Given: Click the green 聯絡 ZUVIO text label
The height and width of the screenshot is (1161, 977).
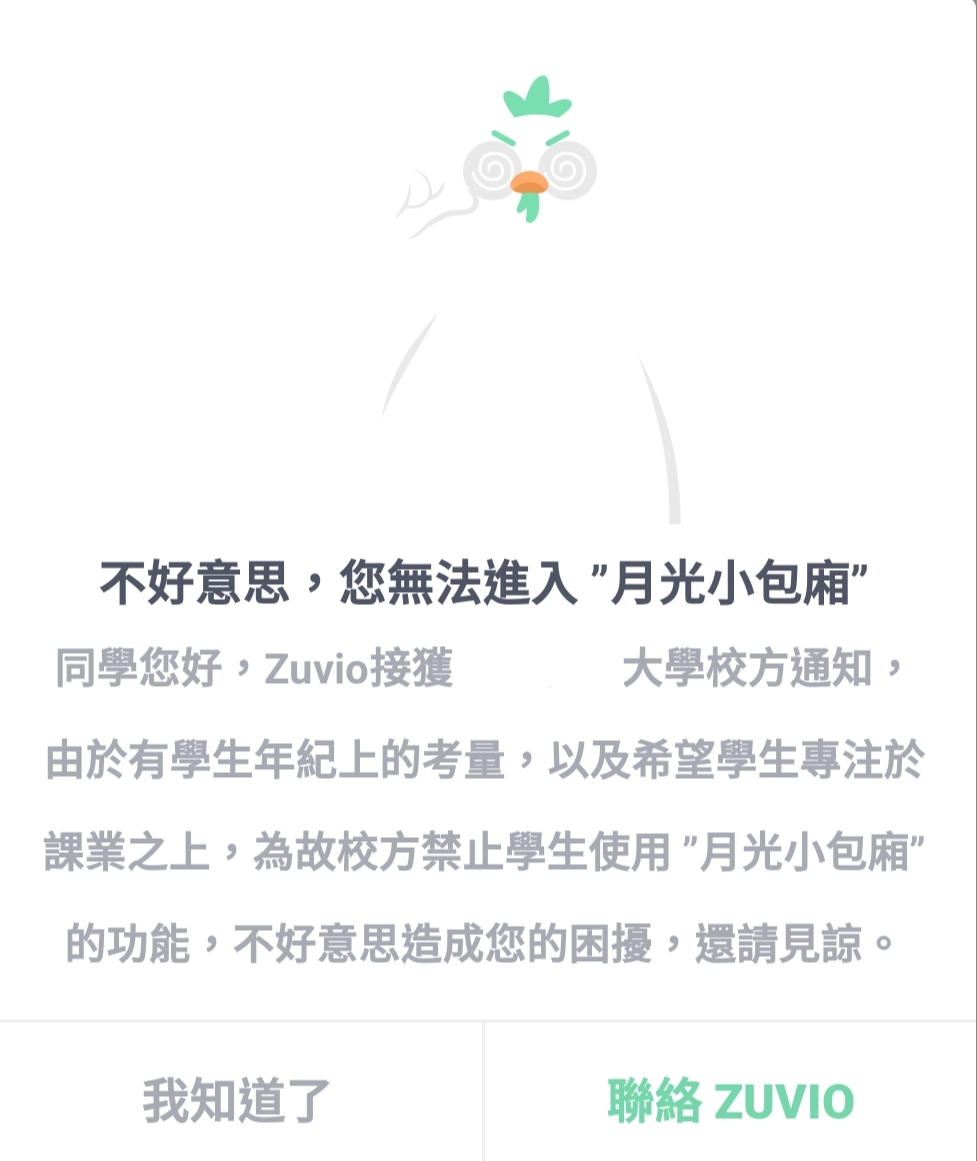Looking at the screenshot, I should pos(730,1098).
